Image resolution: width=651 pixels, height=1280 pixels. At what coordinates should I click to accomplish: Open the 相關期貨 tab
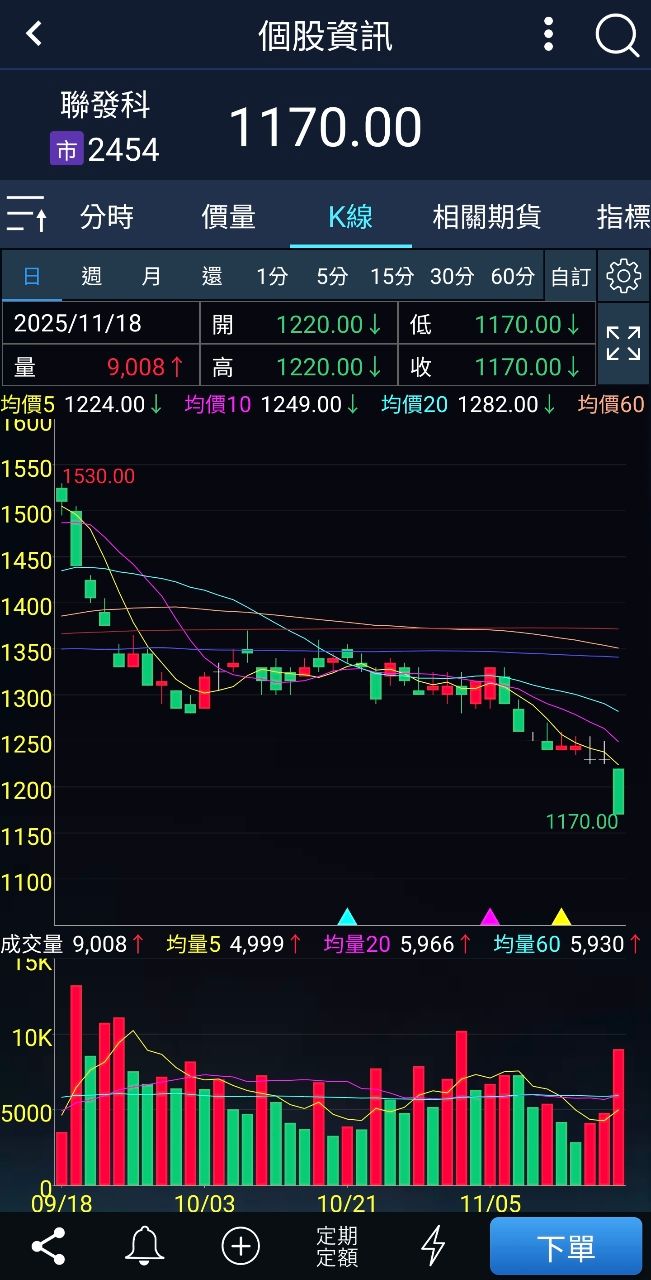(486, 216)
